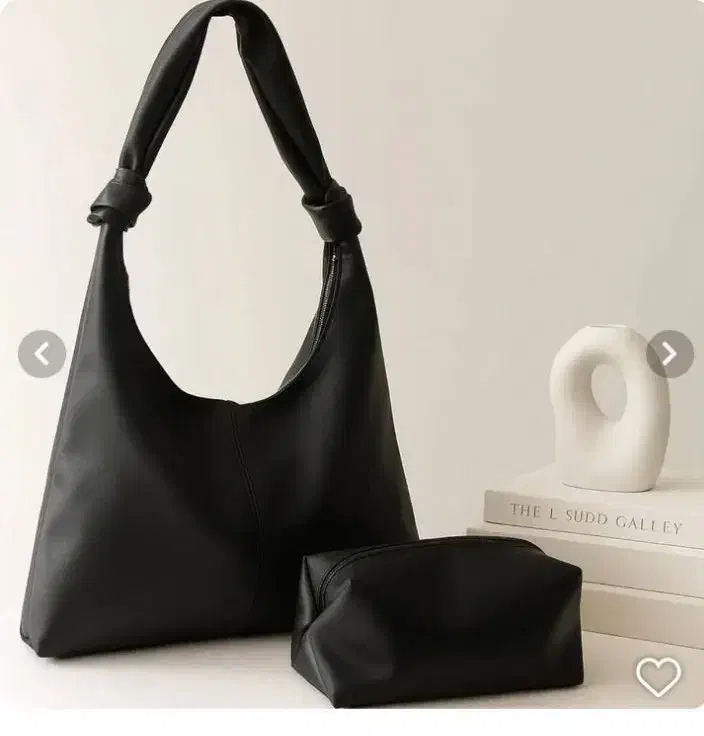
Task: Go to the previous product photo
Action: coord(42,353)
